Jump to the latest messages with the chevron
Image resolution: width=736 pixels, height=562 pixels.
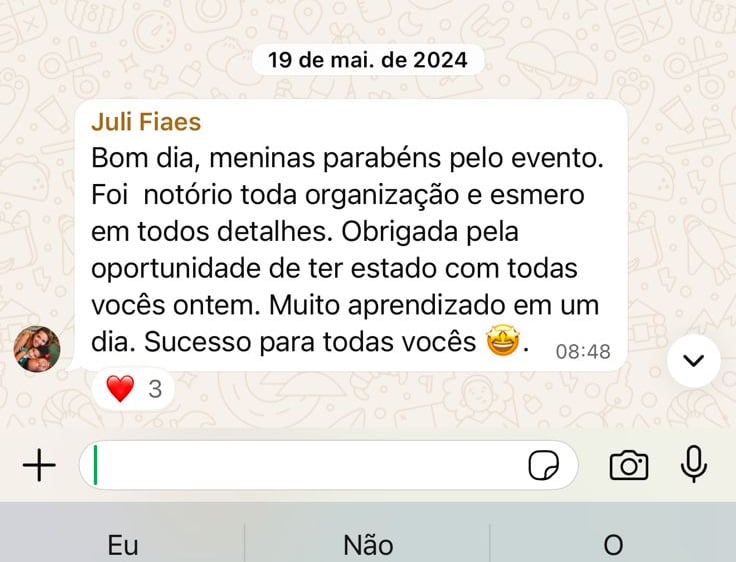coord(693,360)
